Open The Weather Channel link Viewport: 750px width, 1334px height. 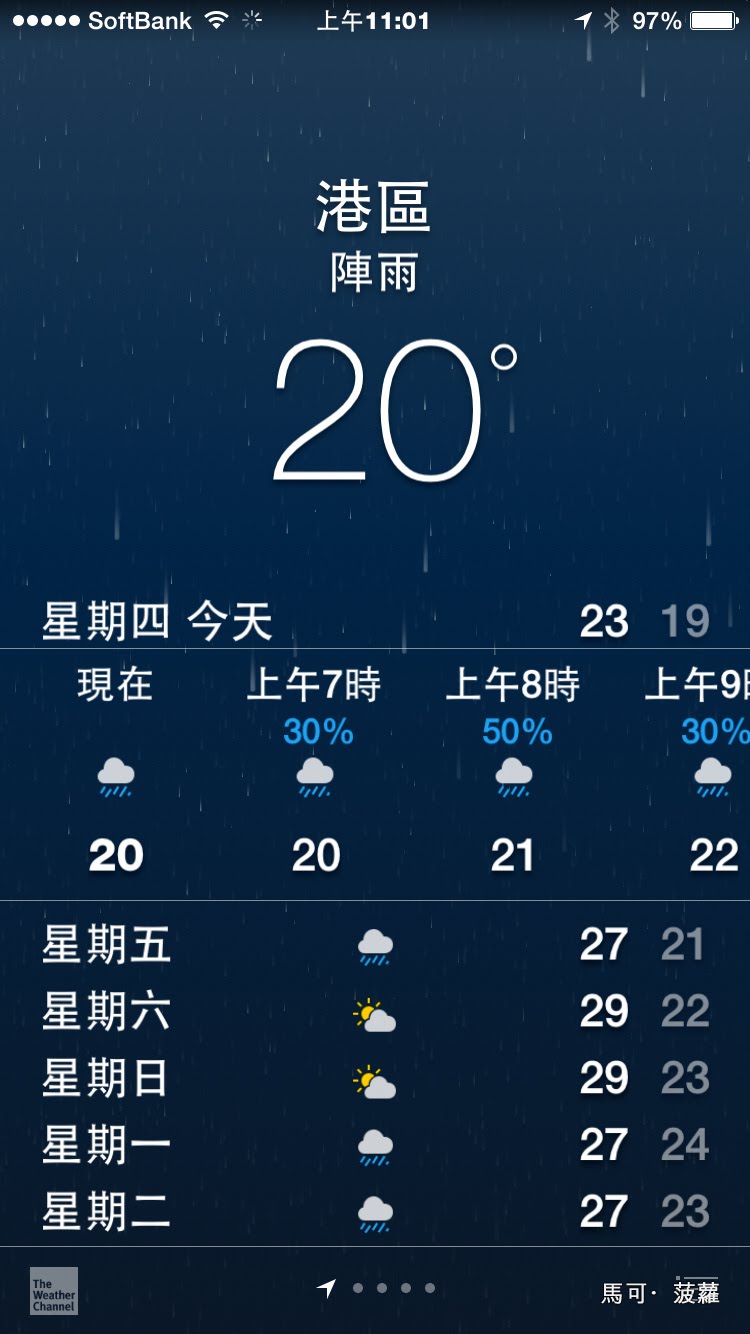[x=54, y=1290]
